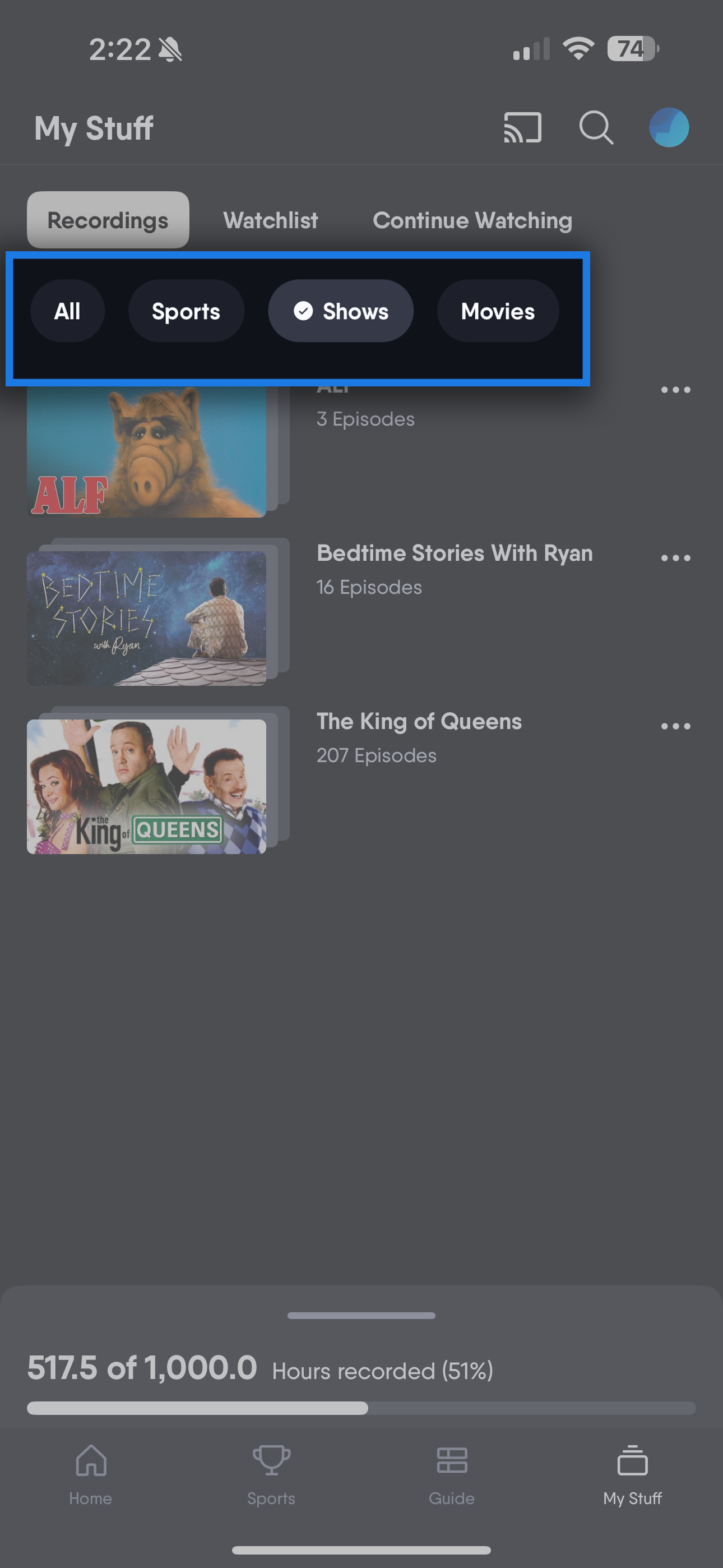The height and width of the screenshot is (1568, 723).
Task: Open Bedtime Stories With Ryan recordings
Action: [x=146, y=618]
